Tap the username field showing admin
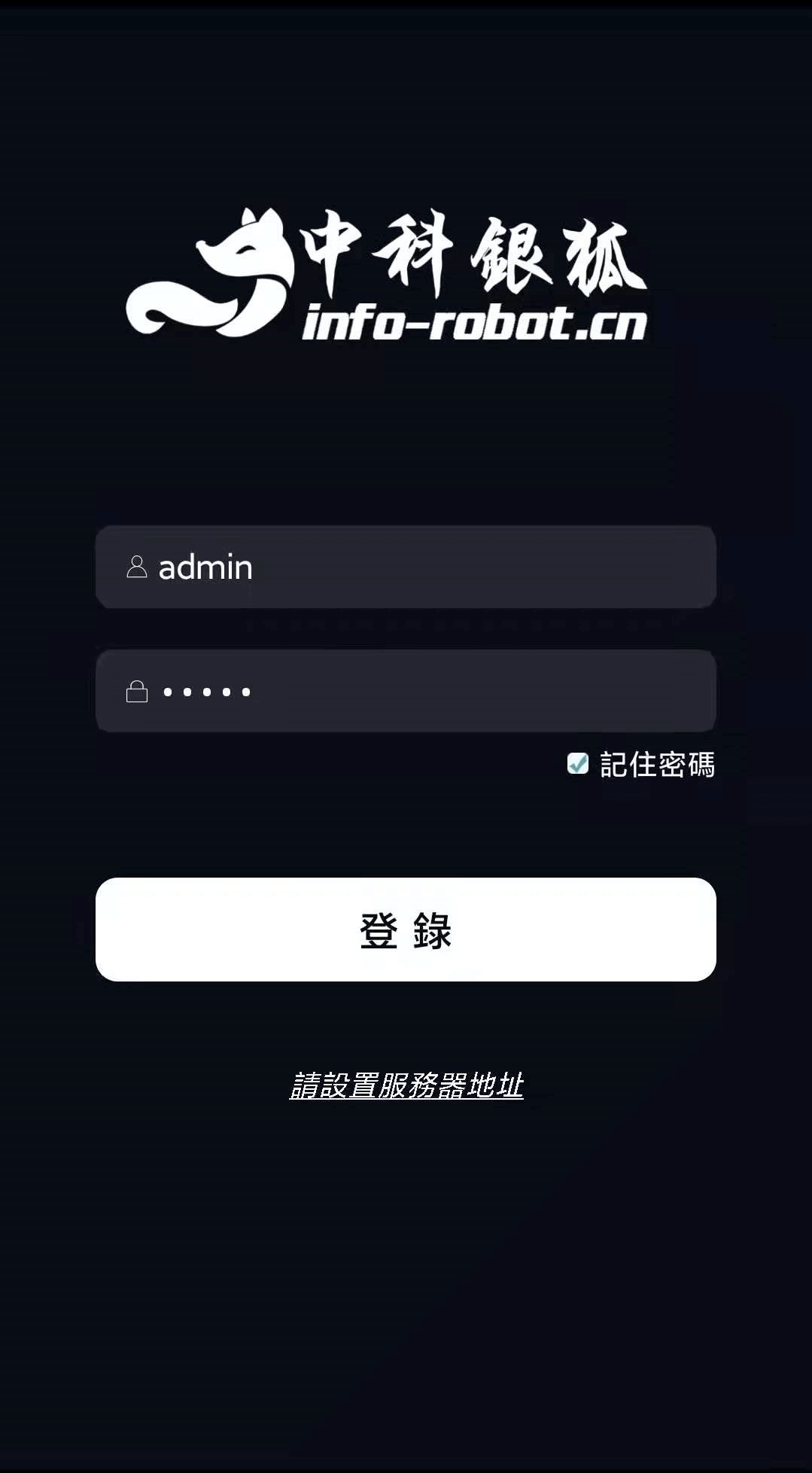Viewport: 812px width, 1473px height. click(x=406, y=567)
